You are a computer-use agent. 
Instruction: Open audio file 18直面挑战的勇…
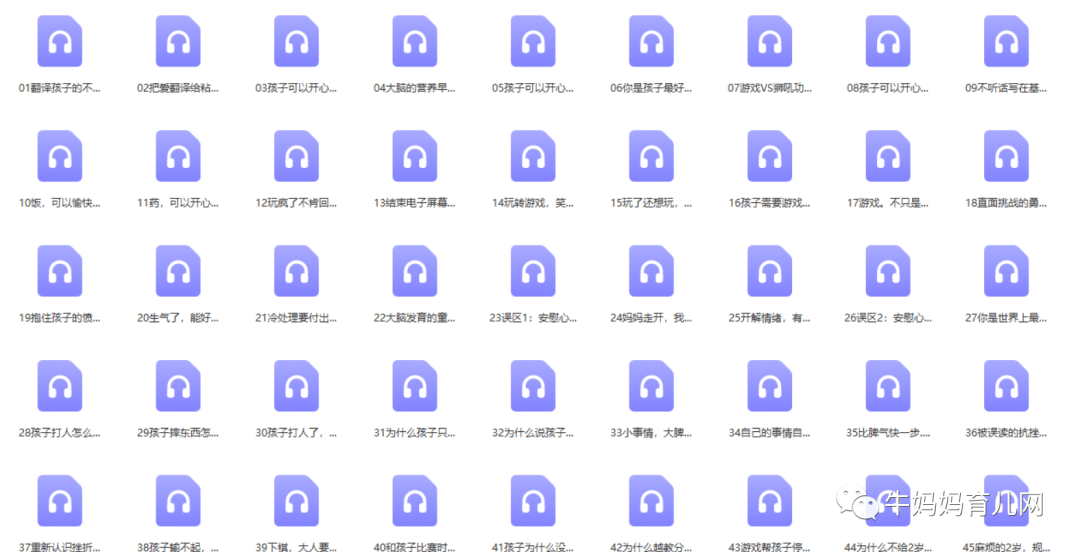(x=1006, y=157)
